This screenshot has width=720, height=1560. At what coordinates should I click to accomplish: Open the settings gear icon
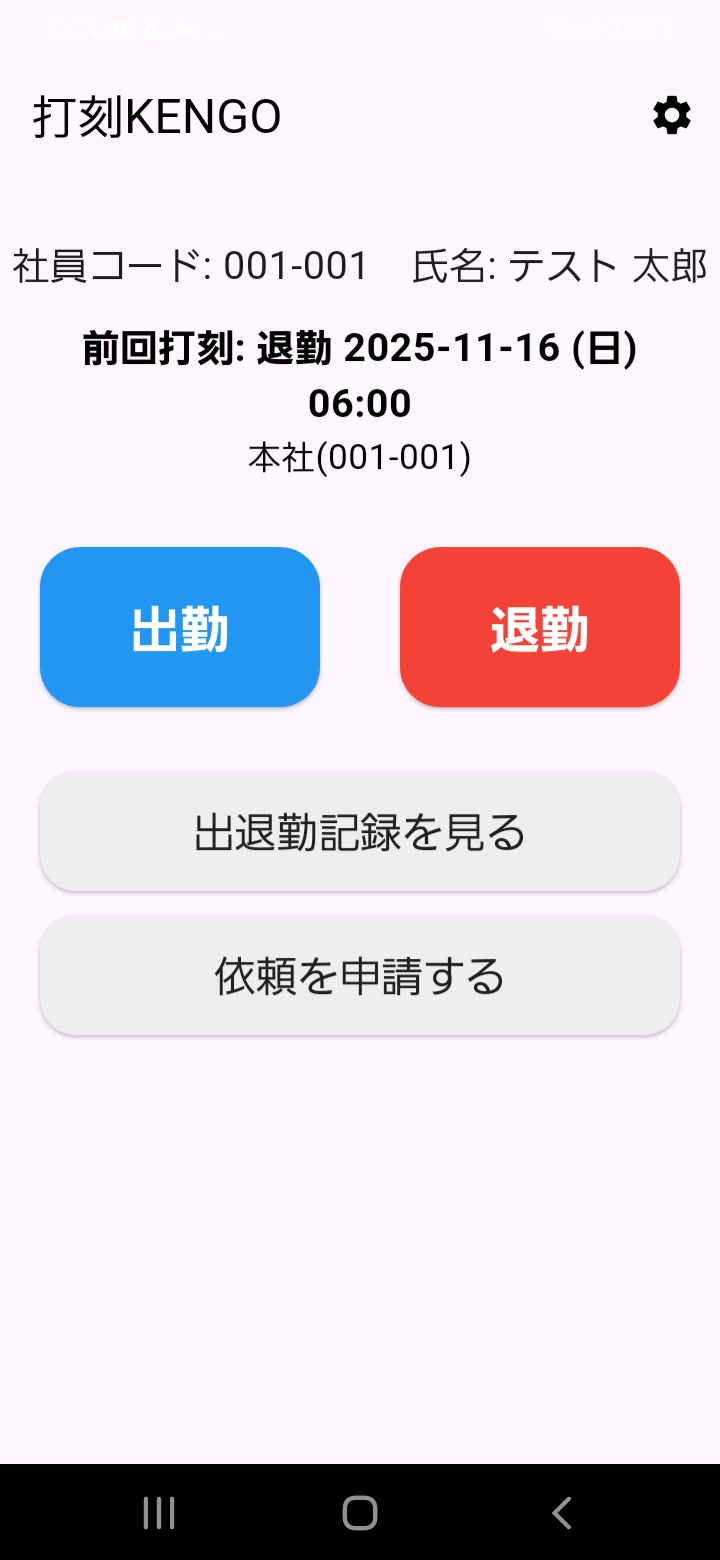(x=671, y=115)
